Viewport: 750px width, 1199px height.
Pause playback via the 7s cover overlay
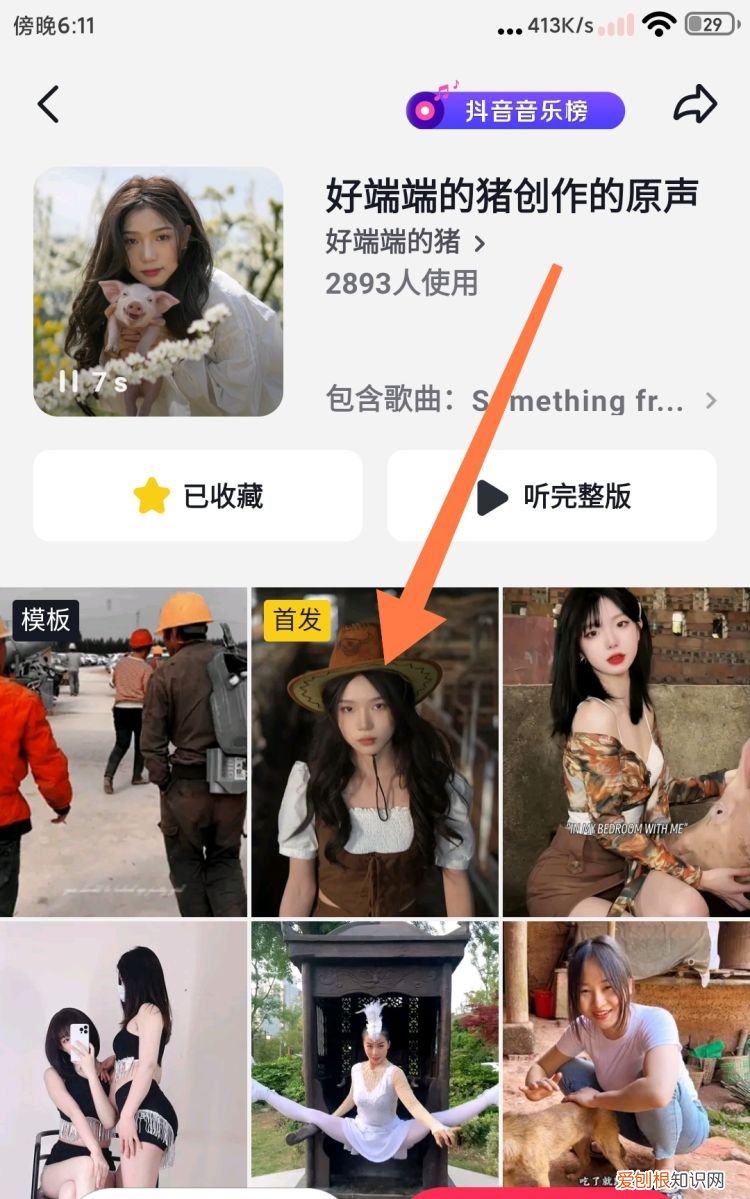[x=70, y=382]
